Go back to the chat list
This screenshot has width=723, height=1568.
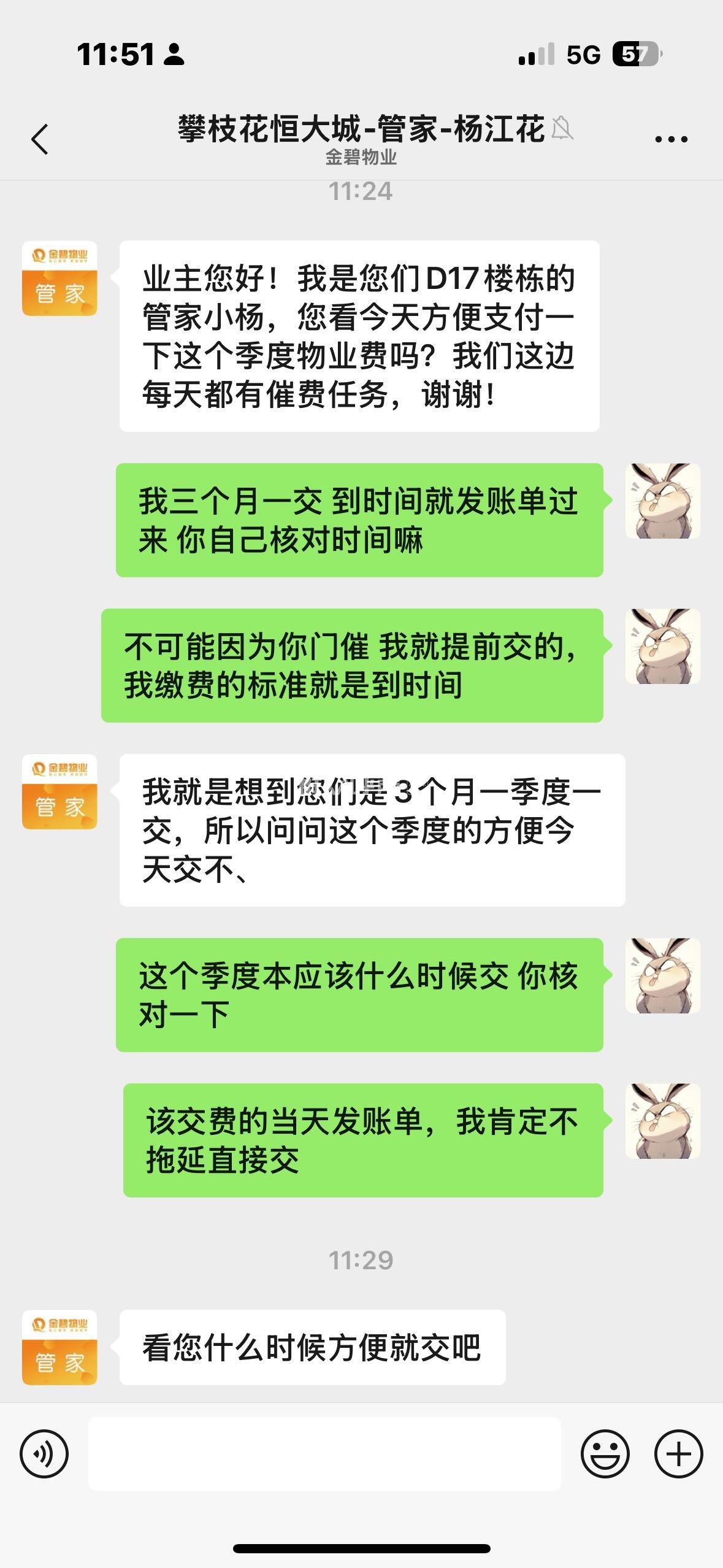point(40,139)
